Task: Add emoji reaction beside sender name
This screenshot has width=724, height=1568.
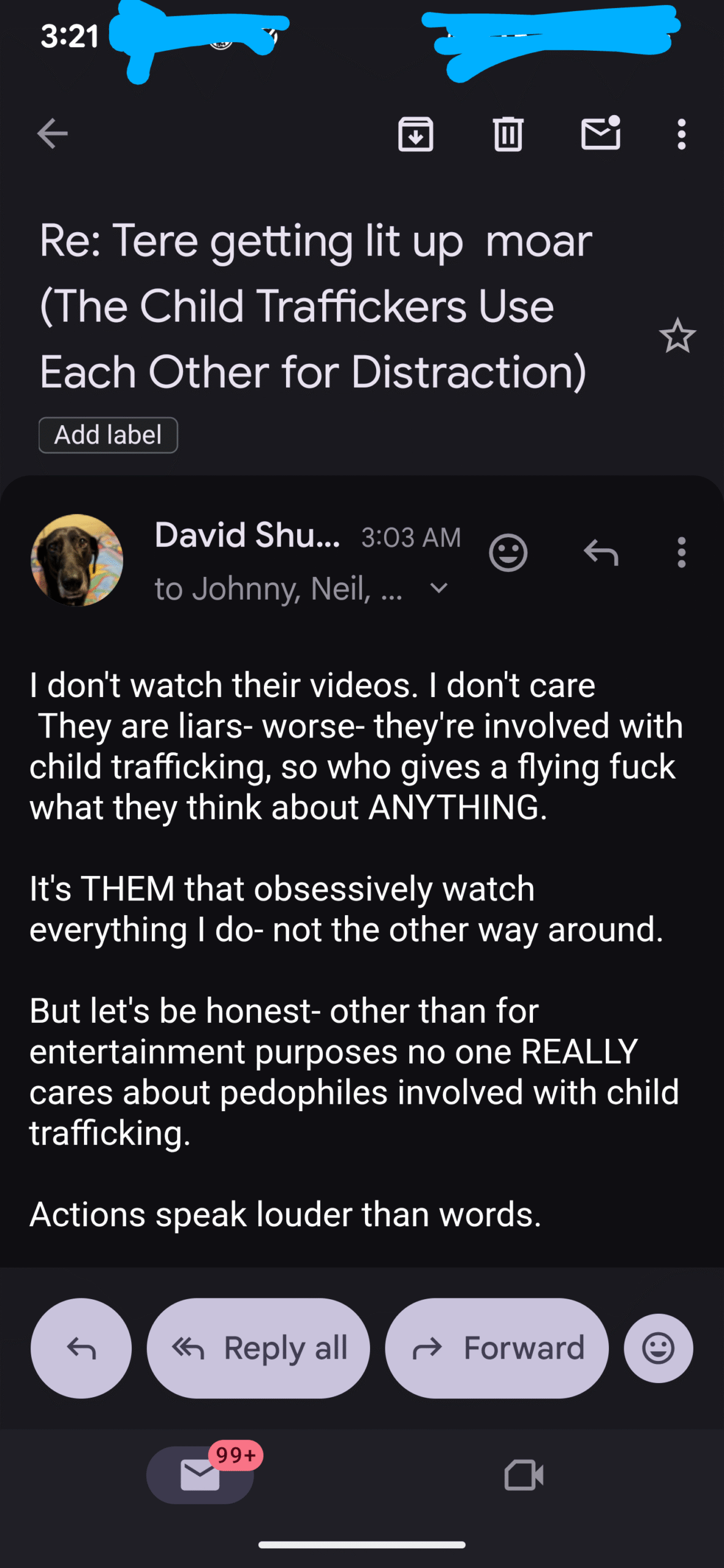Action: [x=508, y=552]
